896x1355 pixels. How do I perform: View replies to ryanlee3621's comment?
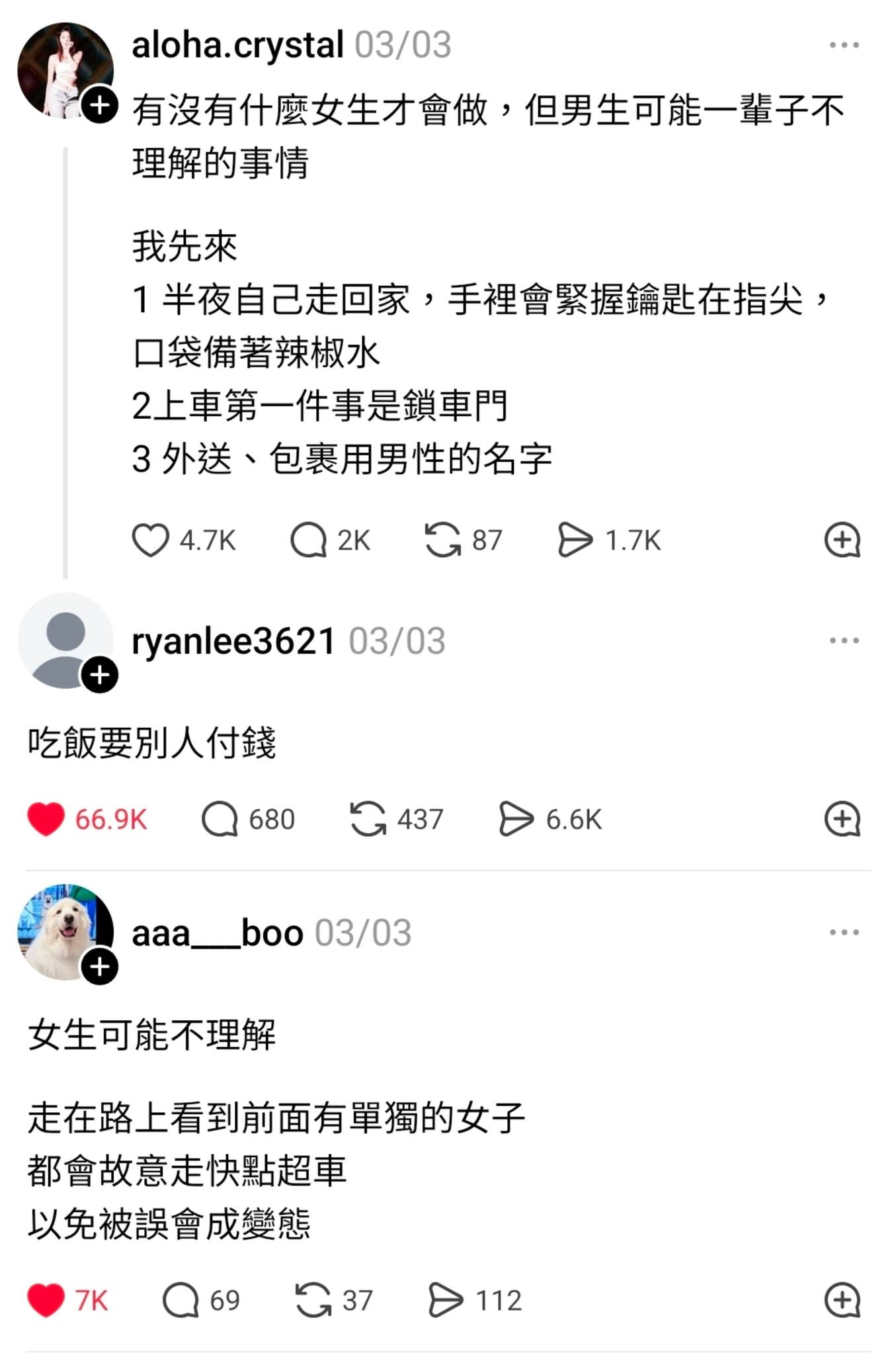(220, 819)
